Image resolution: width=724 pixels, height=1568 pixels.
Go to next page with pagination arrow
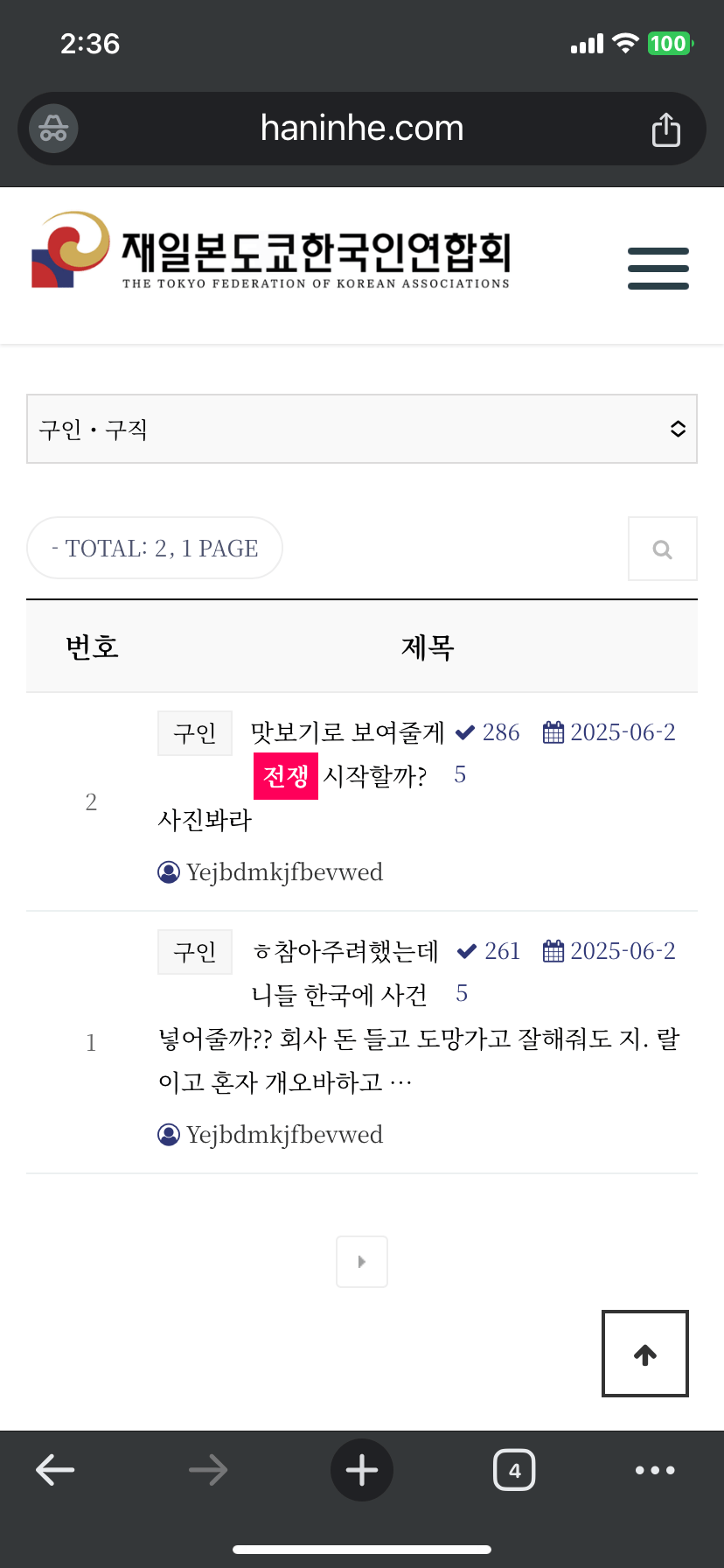pos(362,1262)
